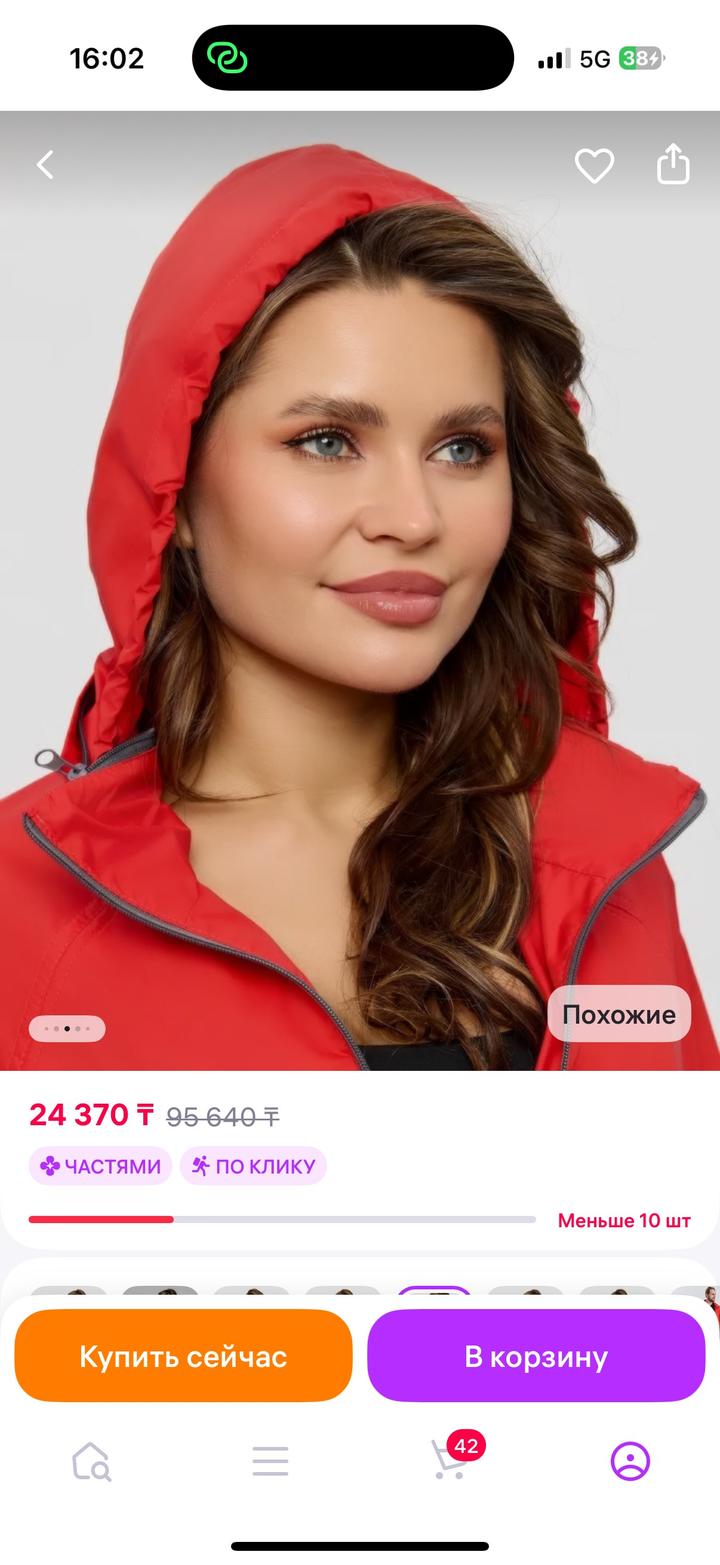Open similar items via Похожие
The image size is (720, 1565).
click(x=619, y=1014)
